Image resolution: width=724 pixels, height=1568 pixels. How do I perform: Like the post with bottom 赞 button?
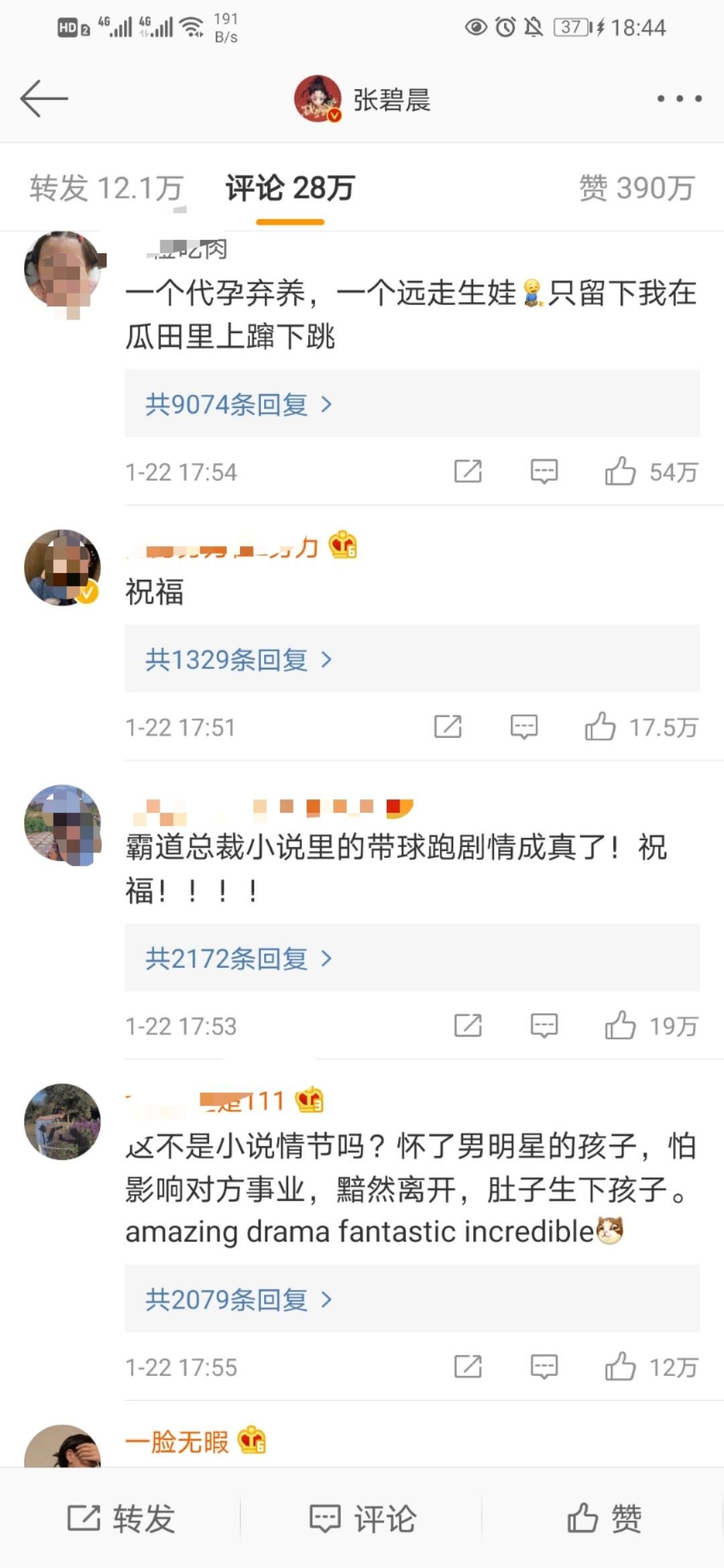tap(603, 1518)
